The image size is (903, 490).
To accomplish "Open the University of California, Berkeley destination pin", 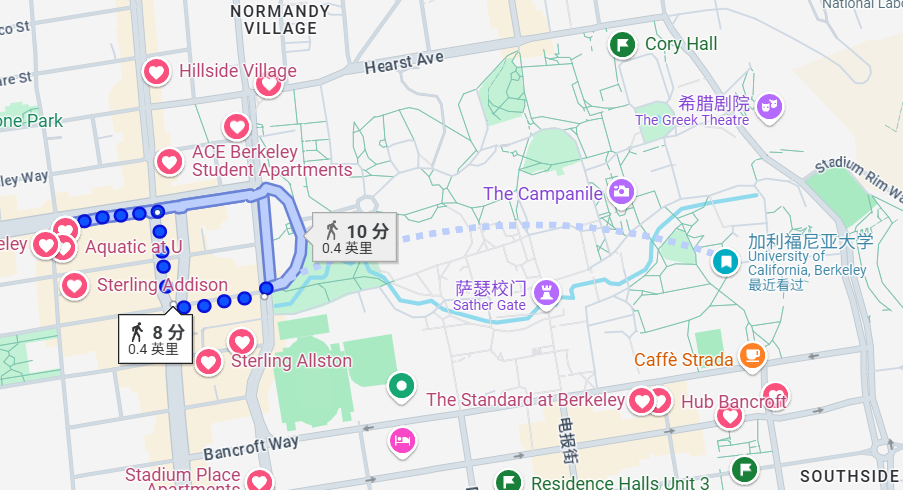I will [x=727, y=261].
